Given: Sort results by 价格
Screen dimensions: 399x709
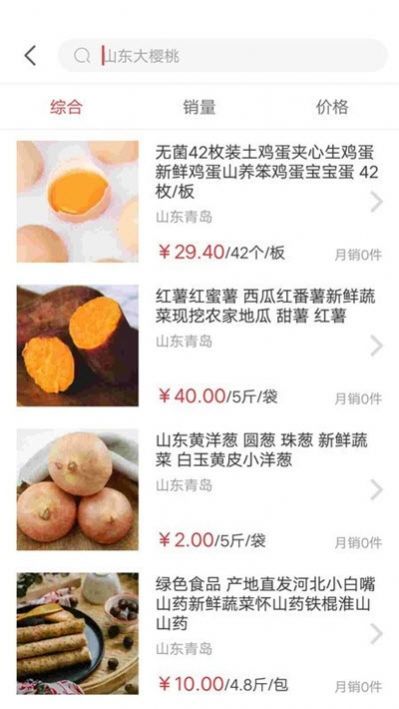Looking at the screenshot, I should 332,107.
